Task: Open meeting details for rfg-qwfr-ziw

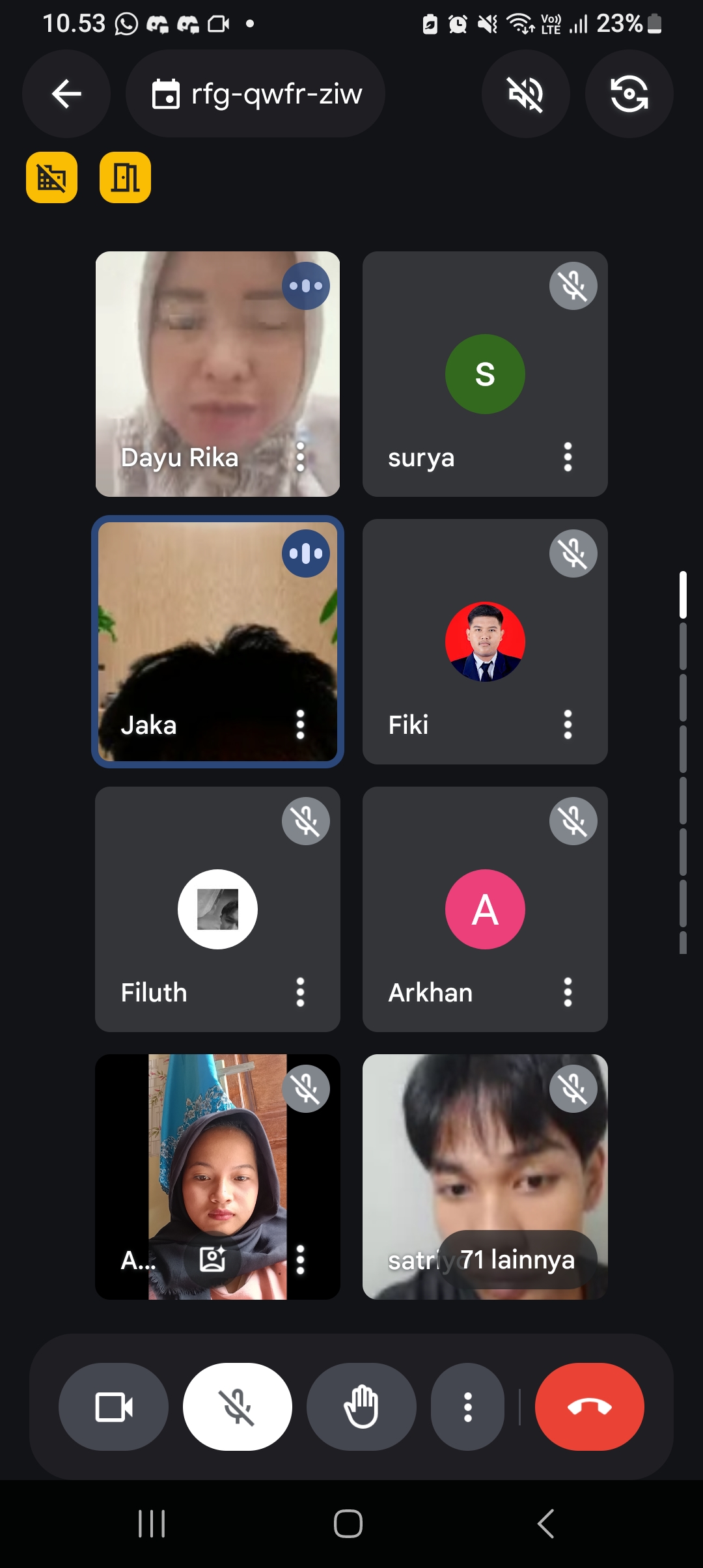Action: tap(256, 94)
